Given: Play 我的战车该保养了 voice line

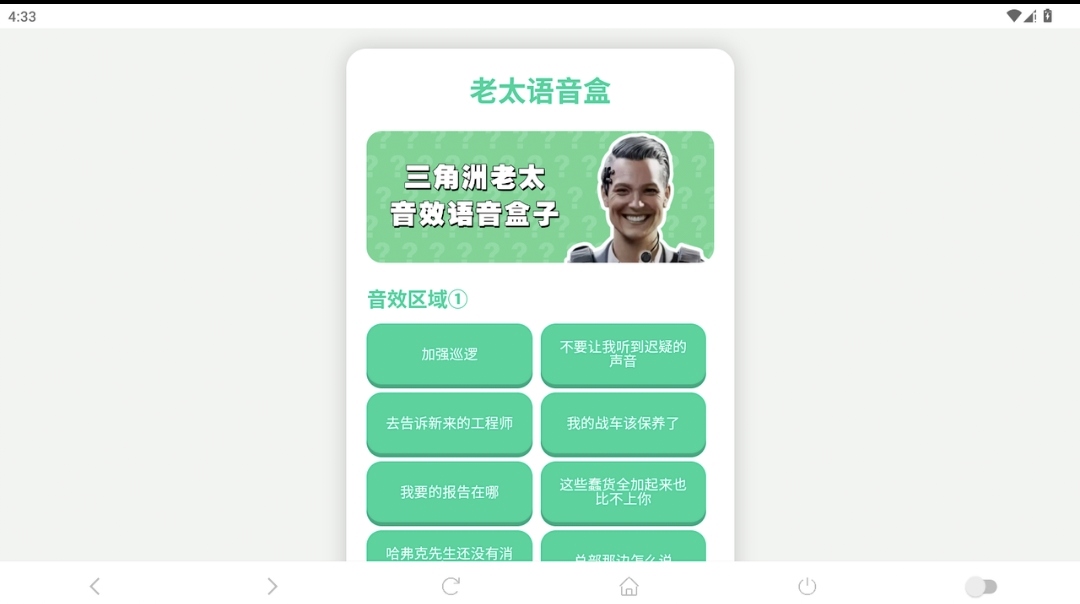Looking at the screenshot, I should point(623,423).
